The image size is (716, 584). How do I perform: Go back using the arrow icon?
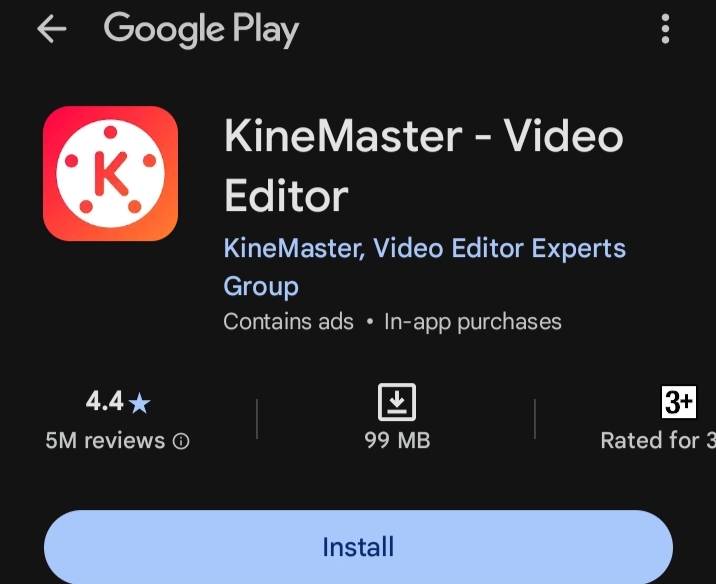(50, 30)
